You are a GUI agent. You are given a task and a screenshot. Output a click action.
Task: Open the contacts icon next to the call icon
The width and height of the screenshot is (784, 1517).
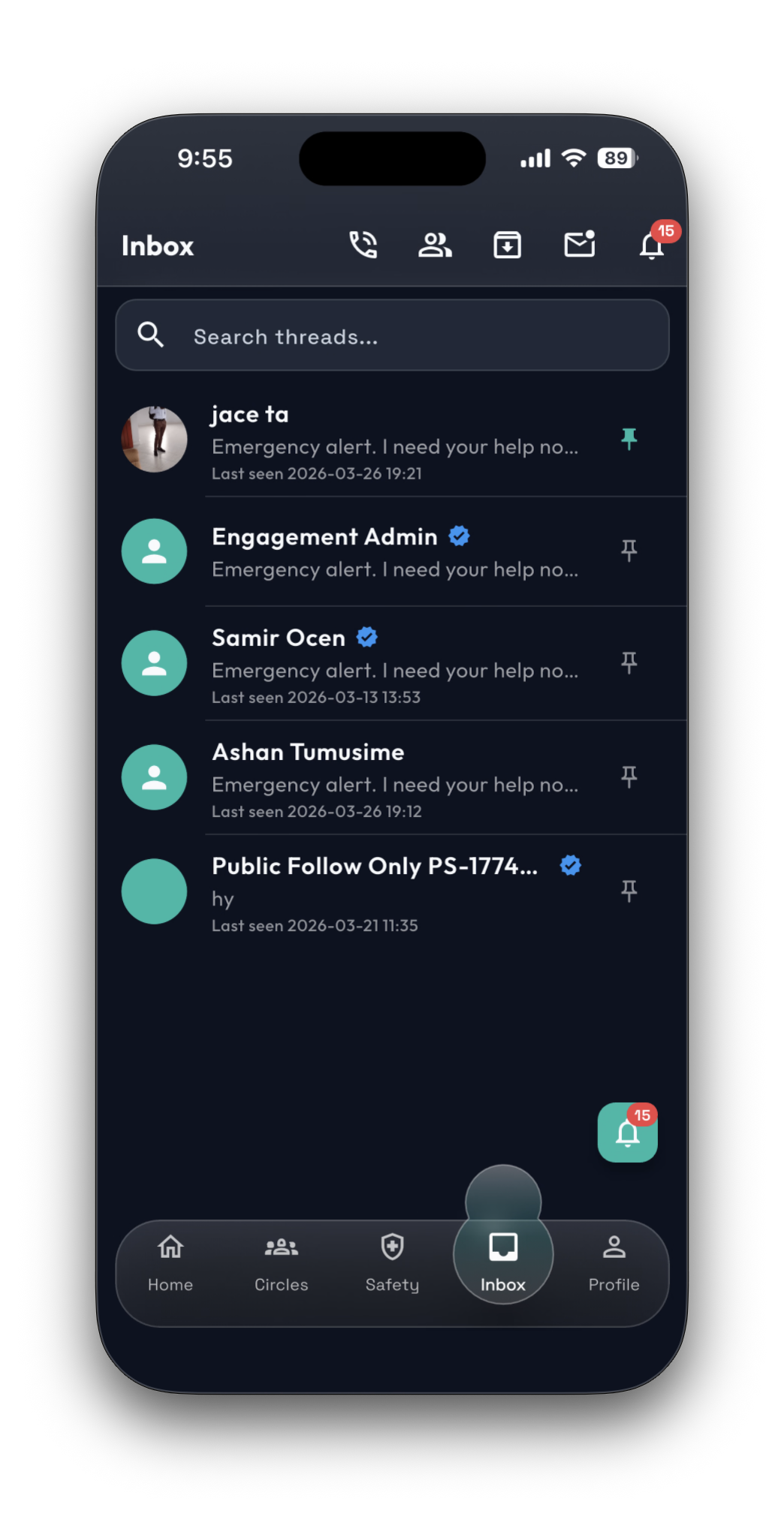point(435,244)
